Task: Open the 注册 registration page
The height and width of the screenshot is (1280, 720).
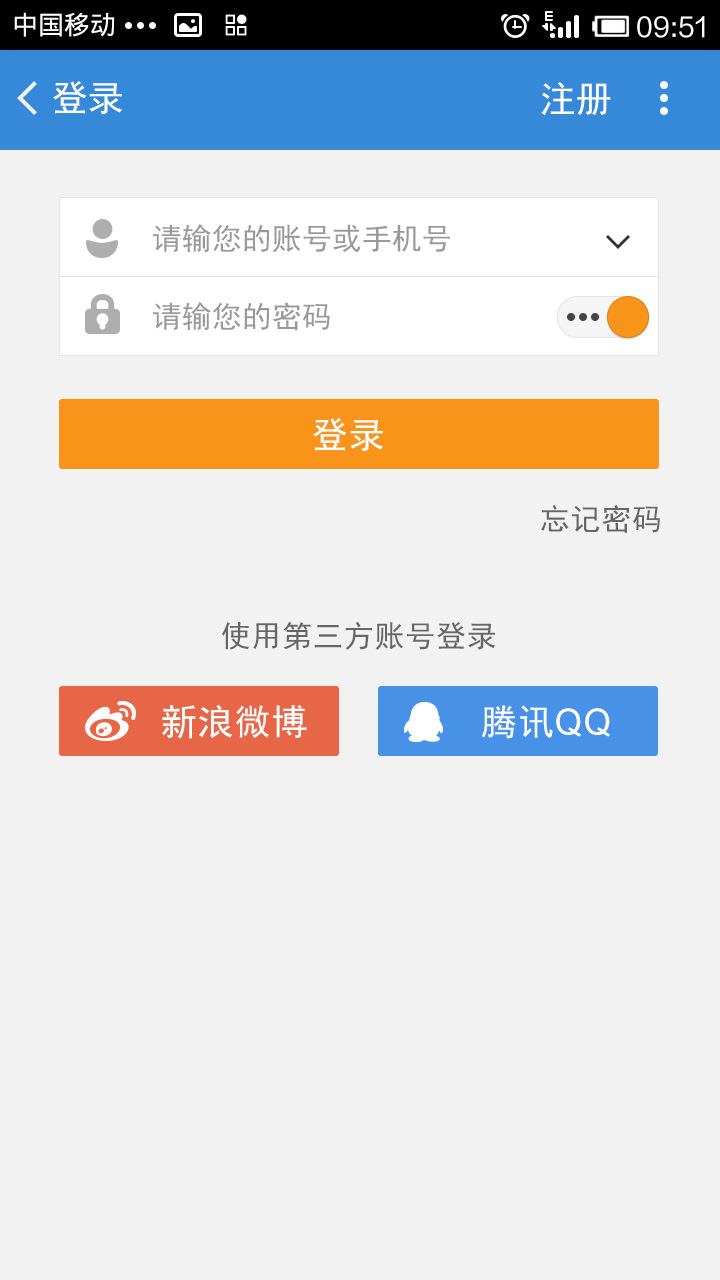Action: 575,99
